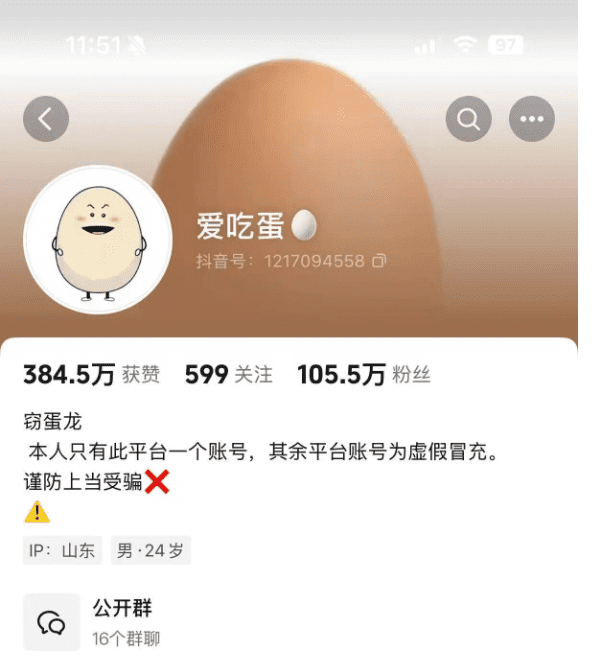Copy the Douyin ID 1217094558
This screenshot has height=669, width=602.
[379, 261]
